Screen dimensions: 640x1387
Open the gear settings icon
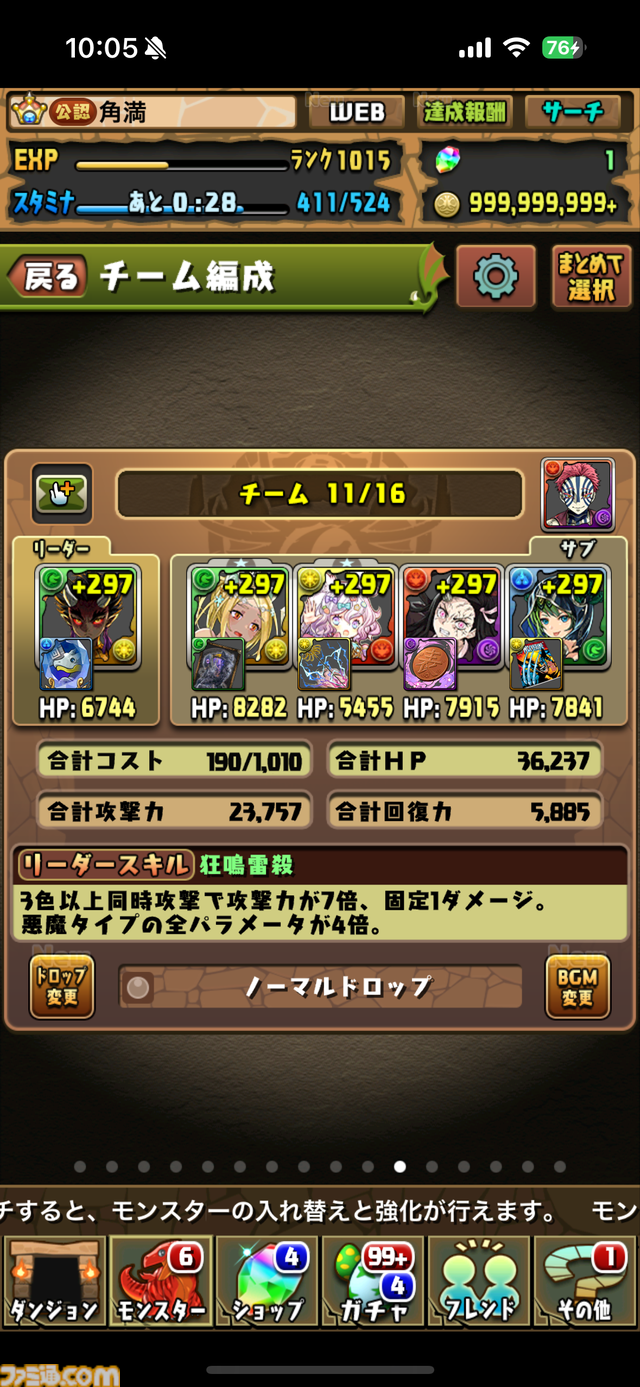tap(494, 276)
